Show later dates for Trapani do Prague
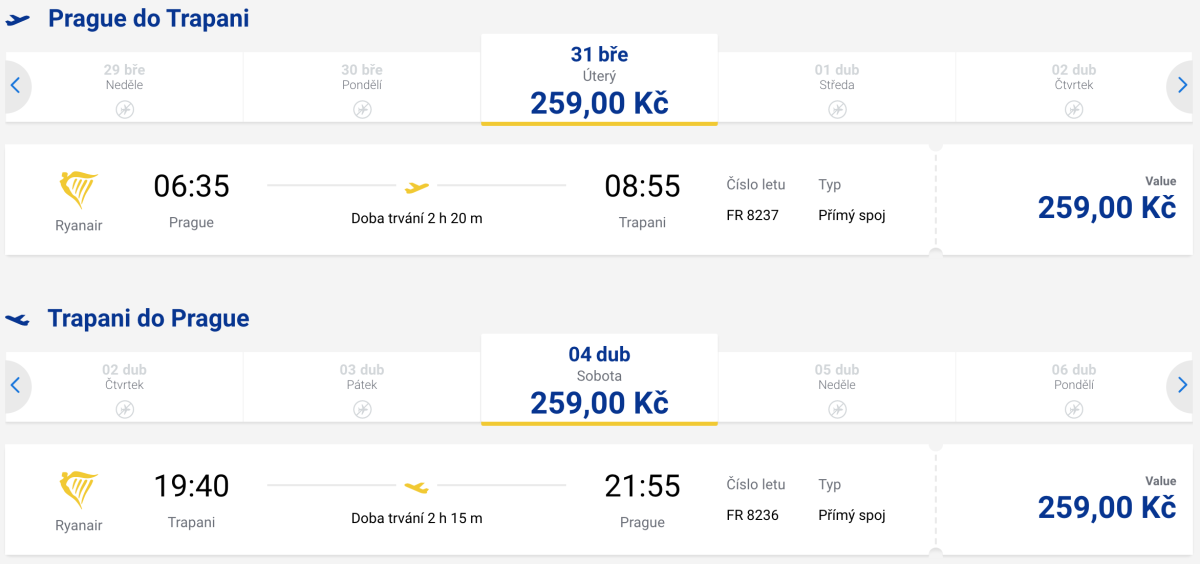The image size is (1200, 564). point(1183,385)
